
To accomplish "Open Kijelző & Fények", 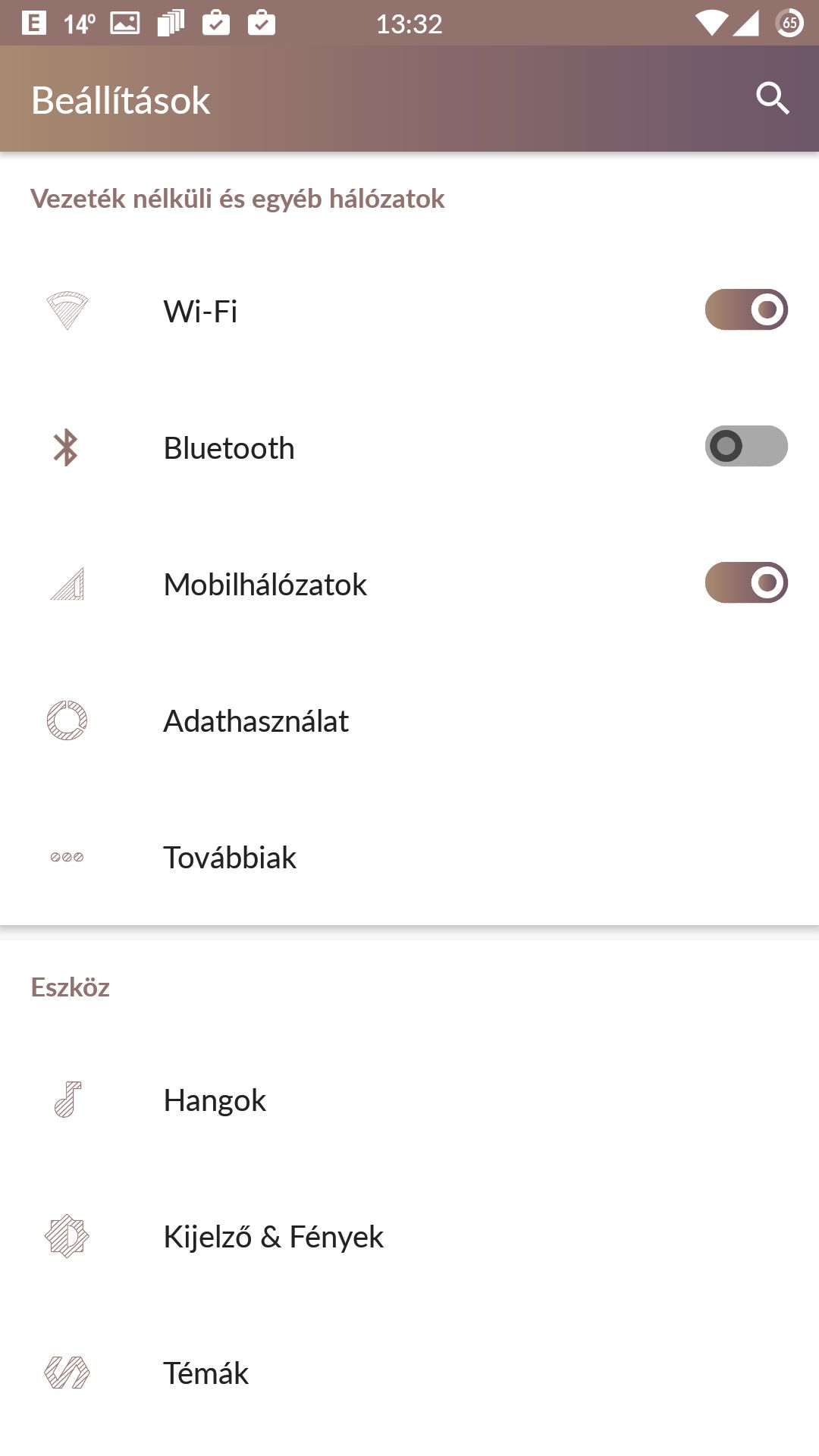I will tap(409, 1236).
